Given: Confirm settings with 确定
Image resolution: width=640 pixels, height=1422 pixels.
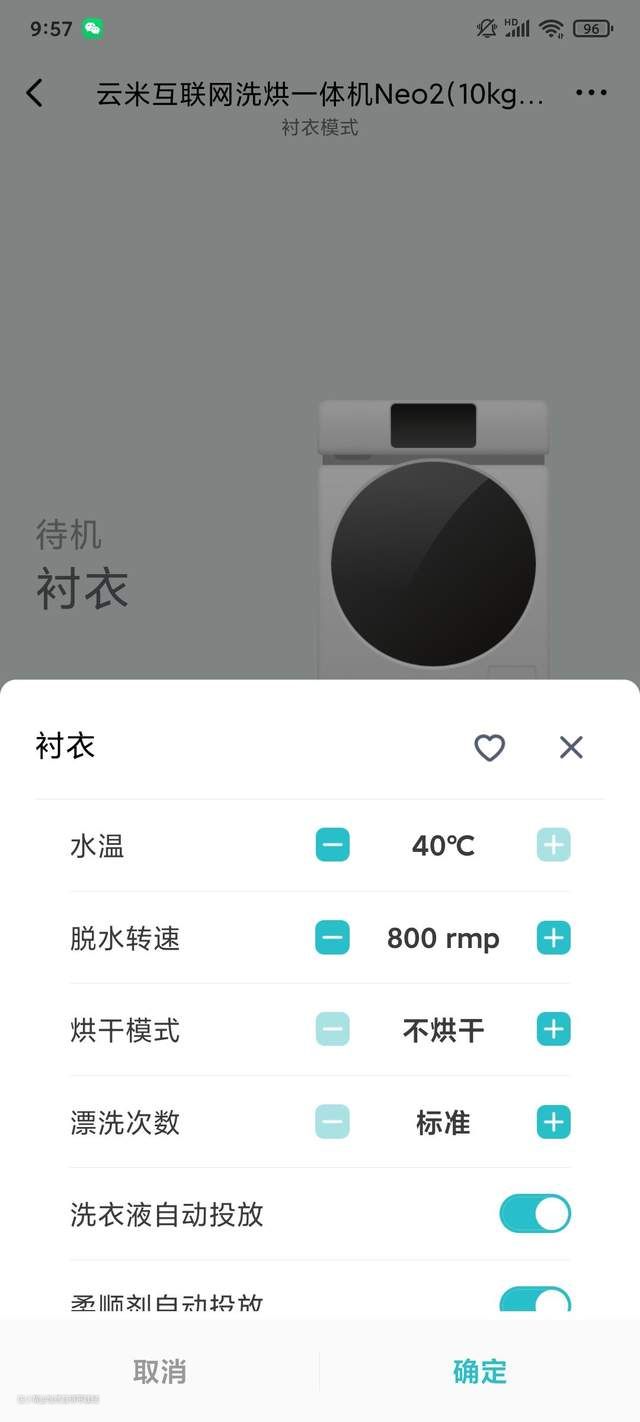Looking at the screenshot, I should (480, 1372).
